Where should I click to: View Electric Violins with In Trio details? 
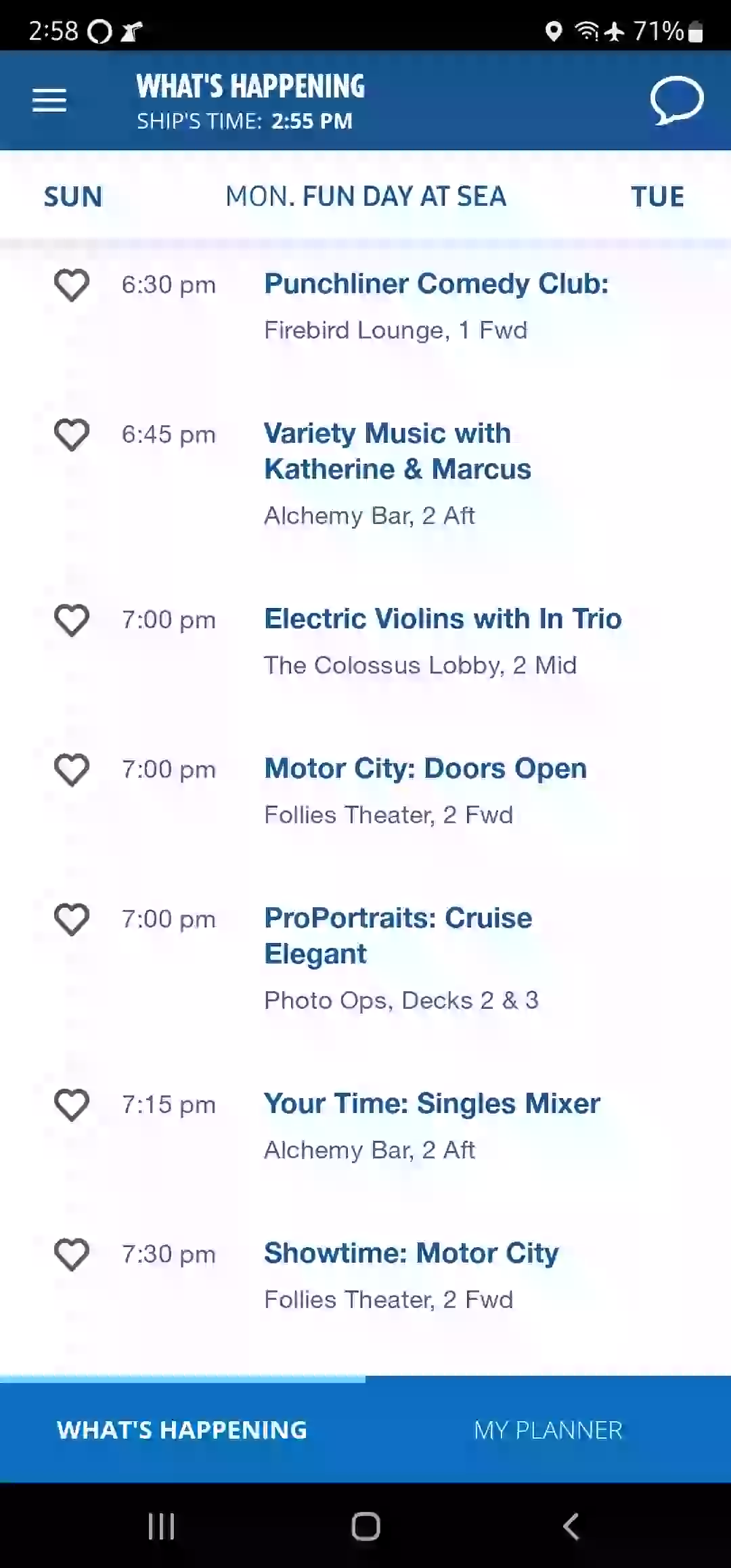click(x=443, y=619)
